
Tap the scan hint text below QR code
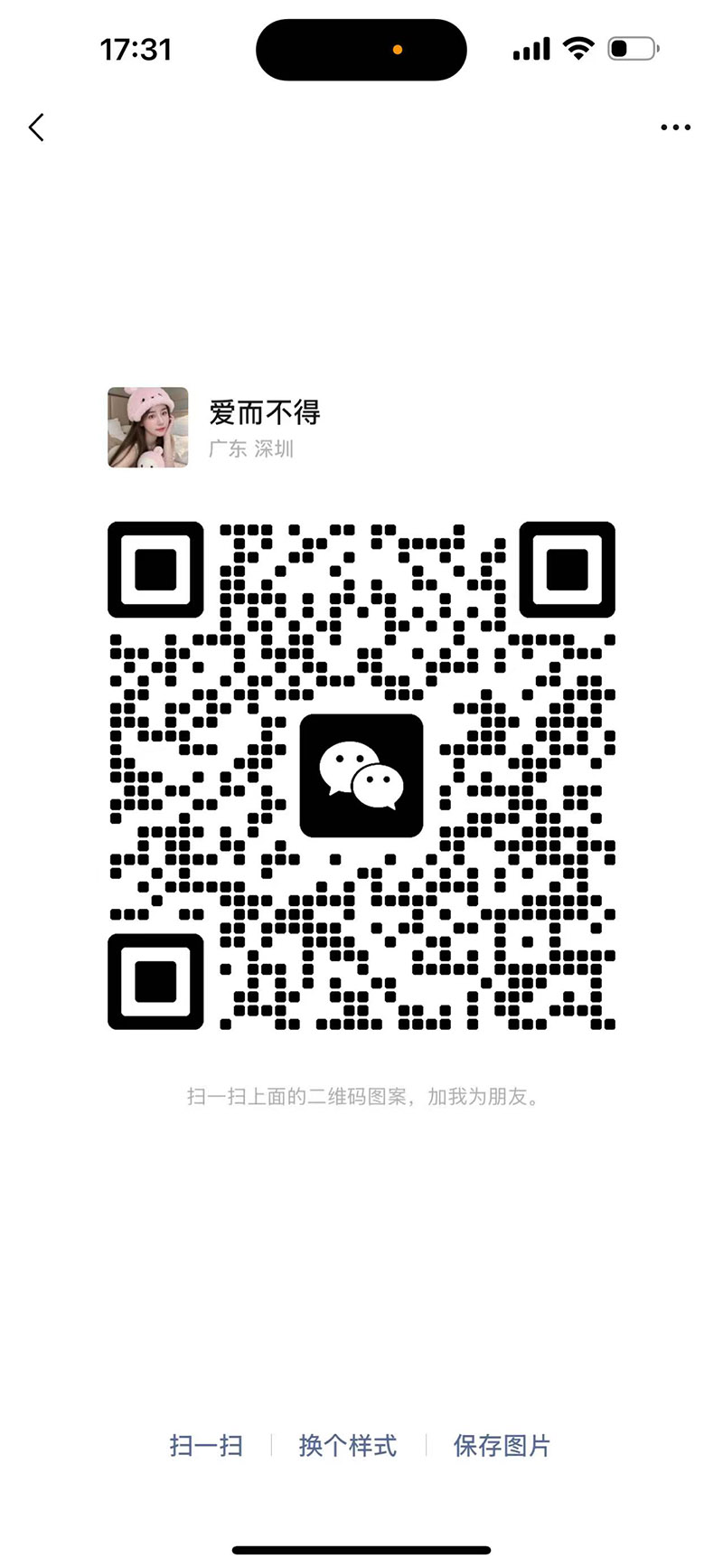[x=361, y=1097]
